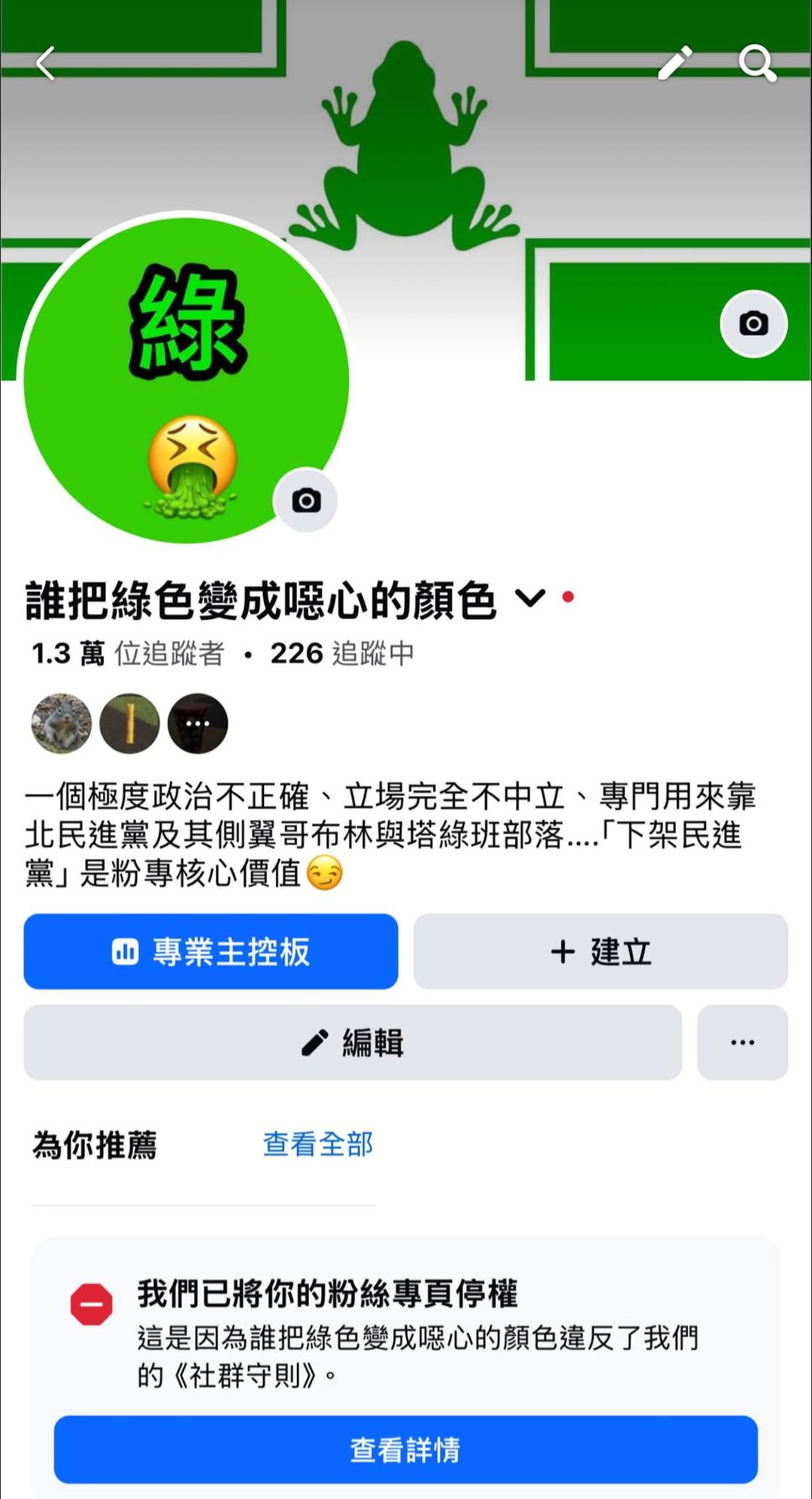Go back using the top-left arrow

(x=46, y=63)
